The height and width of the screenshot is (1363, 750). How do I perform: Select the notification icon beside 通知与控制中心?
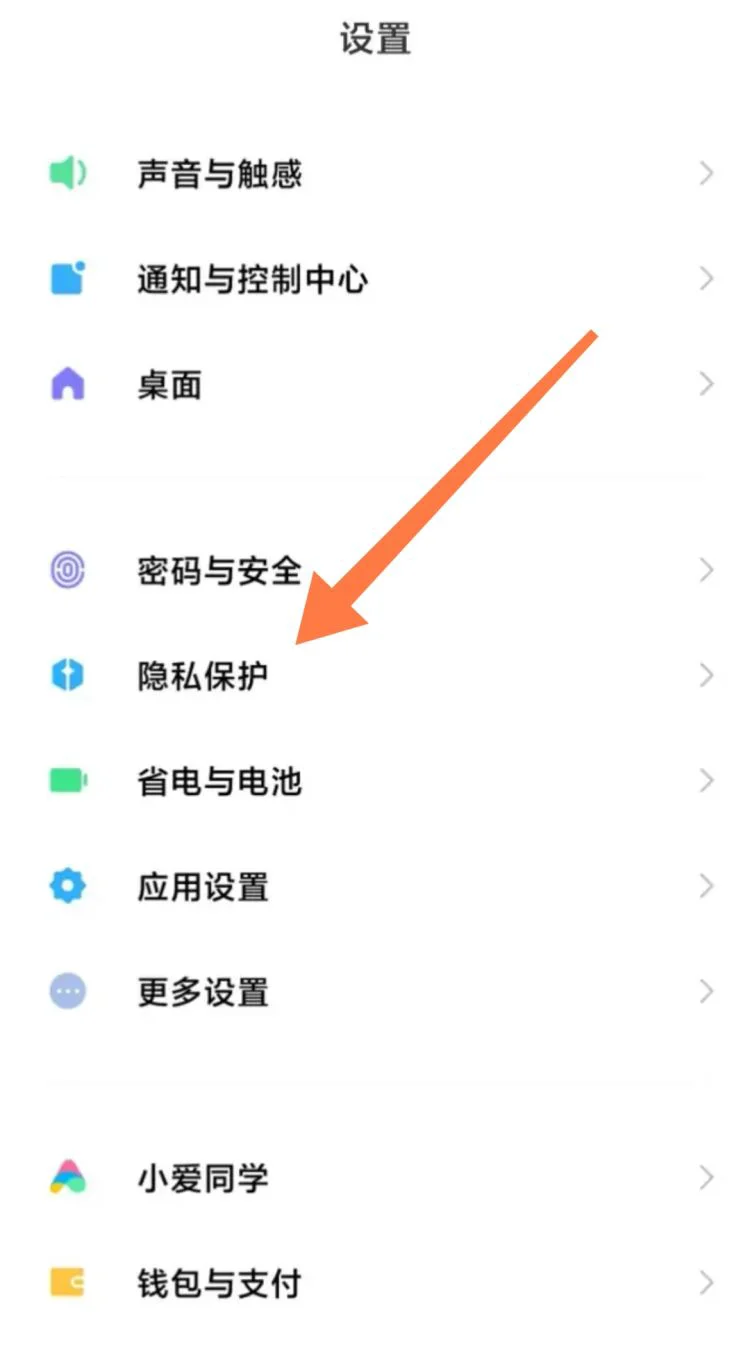click(67, 279)
